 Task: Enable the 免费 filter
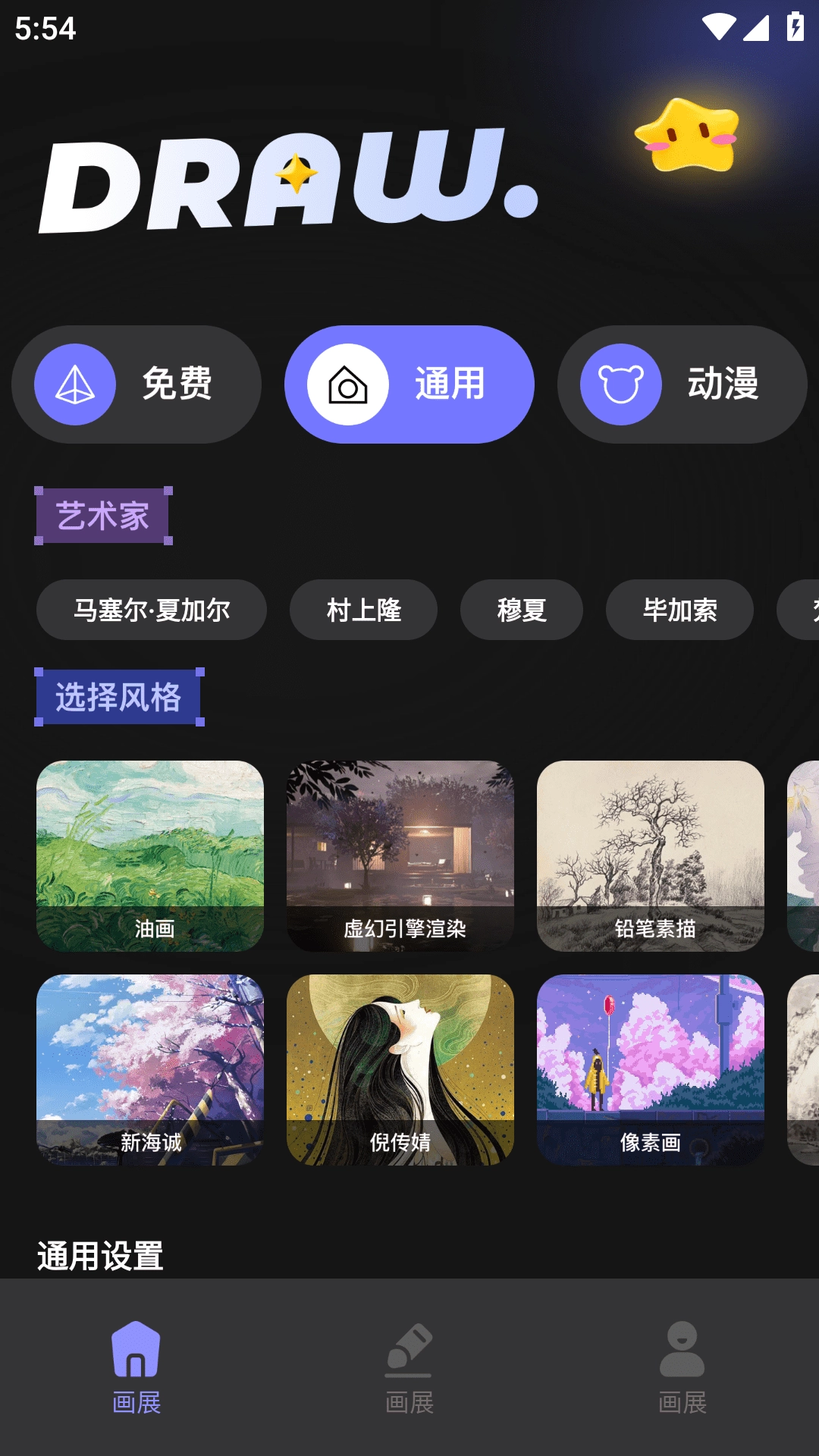[x=136, y=384]
